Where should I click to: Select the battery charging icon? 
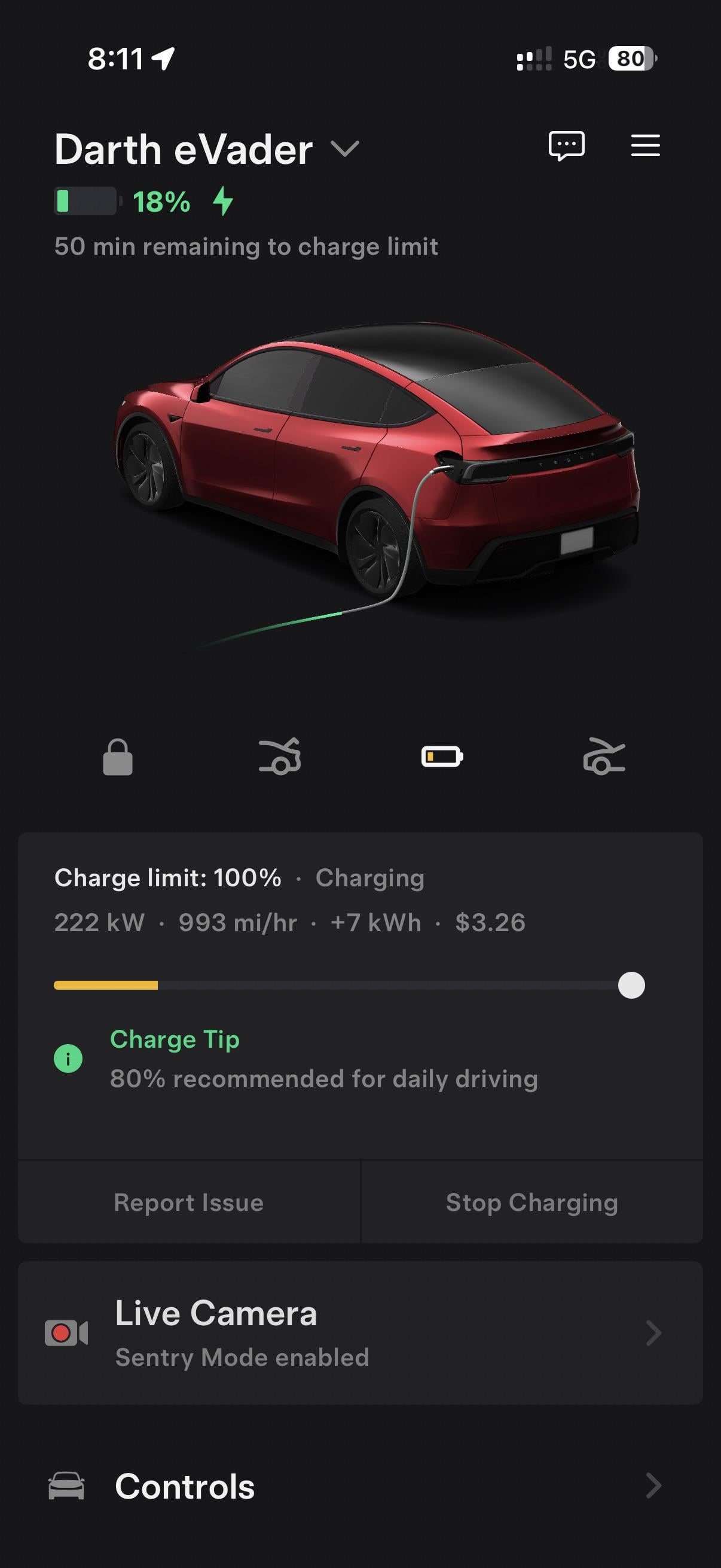pyautogui.click(x=442, y=757)
